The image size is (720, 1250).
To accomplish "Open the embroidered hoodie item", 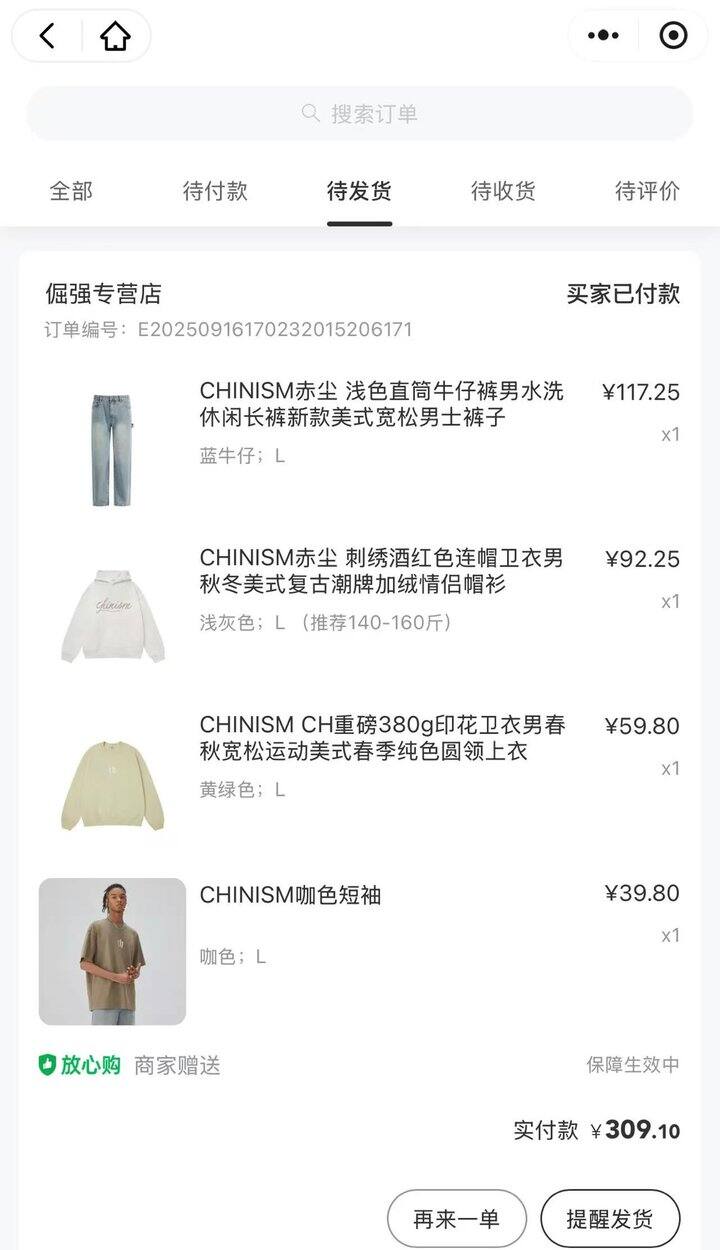I will (x=380, y=572).
